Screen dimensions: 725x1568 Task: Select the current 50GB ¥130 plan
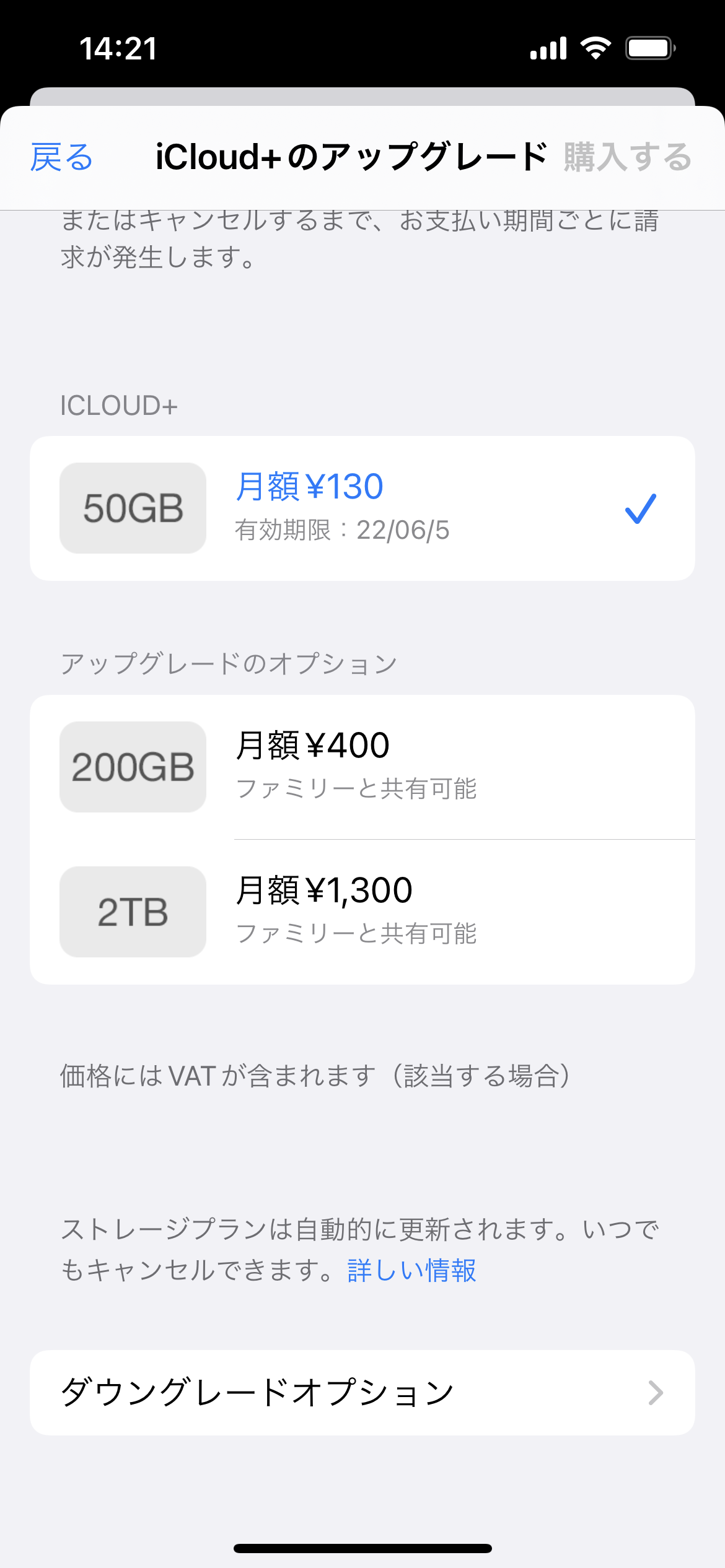(x=362, y=508)
